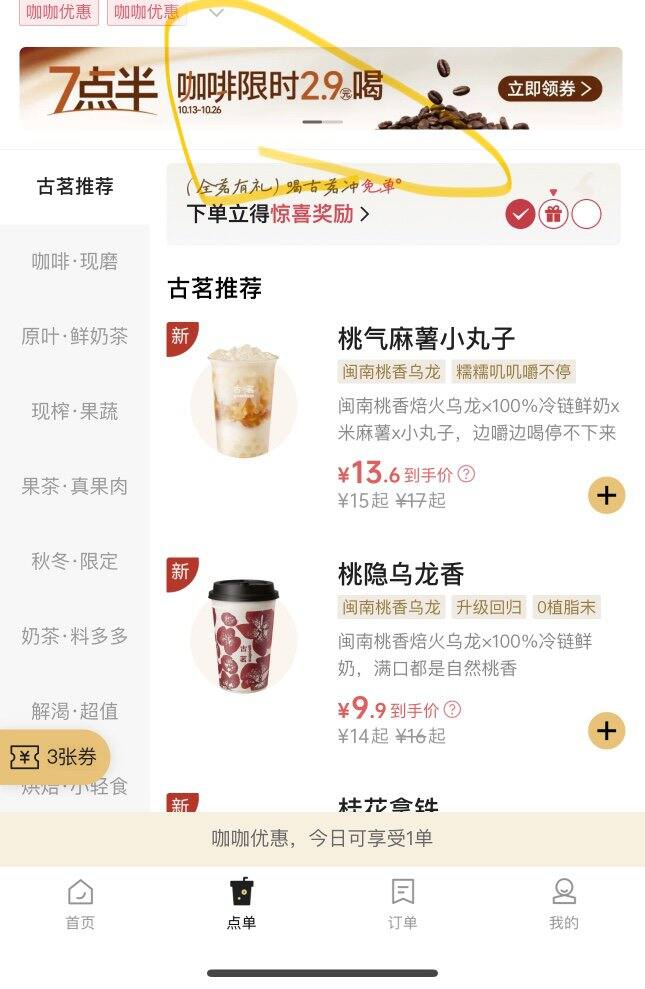Open the 原叶·鲜奶茶 category

pyautogui.click(x=75, y=337)
